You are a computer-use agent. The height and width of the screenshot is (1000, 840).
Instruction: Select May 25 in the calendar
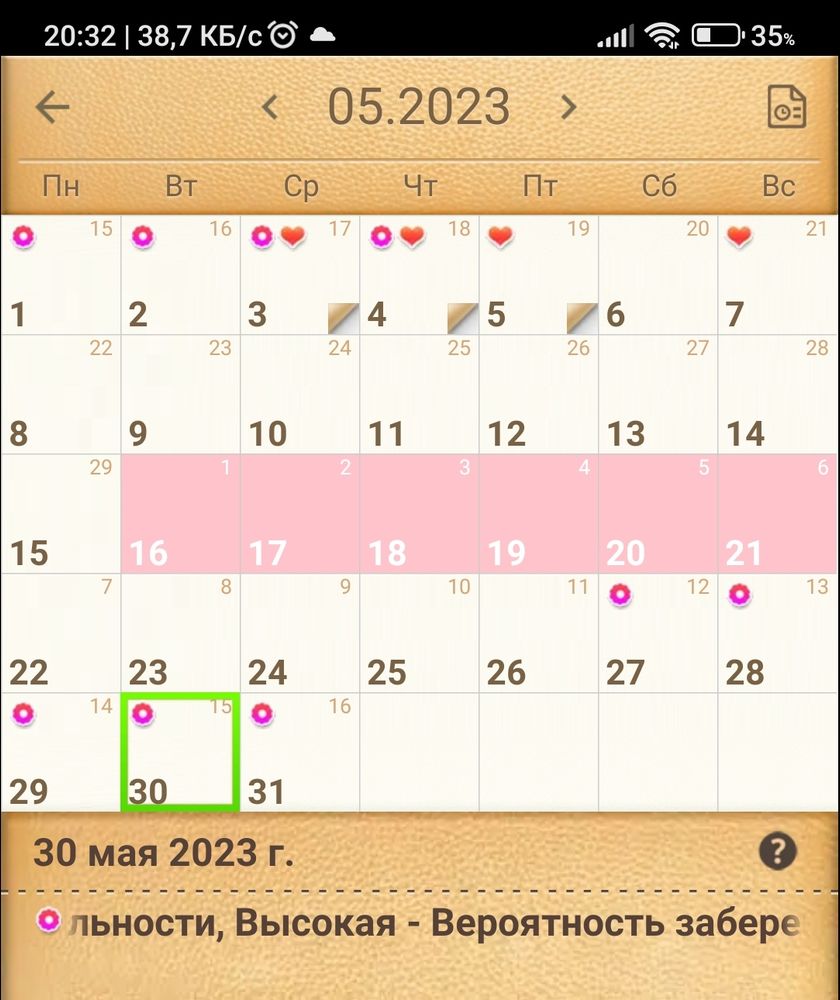pyautogui.click(x=419, y=633)
